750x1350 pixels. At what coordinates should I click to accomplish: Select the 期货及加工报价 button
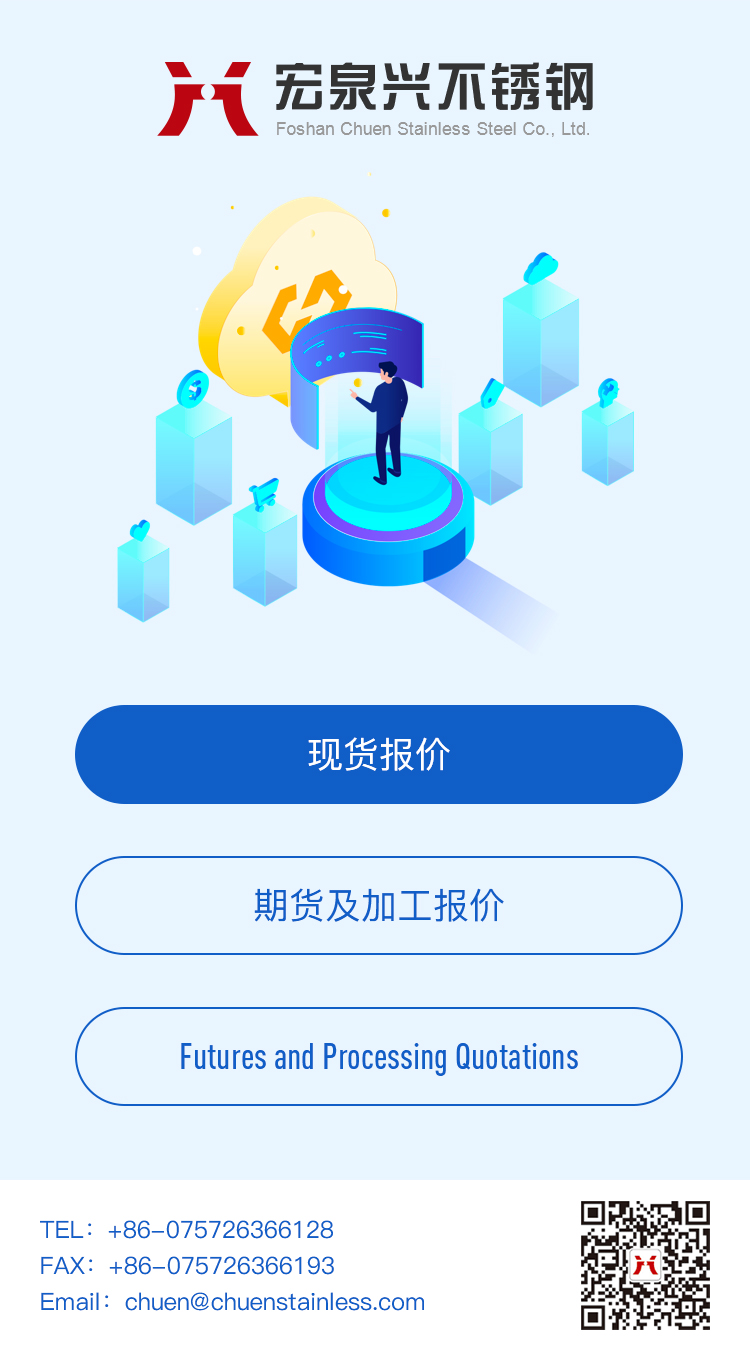[x=378, y=905]
